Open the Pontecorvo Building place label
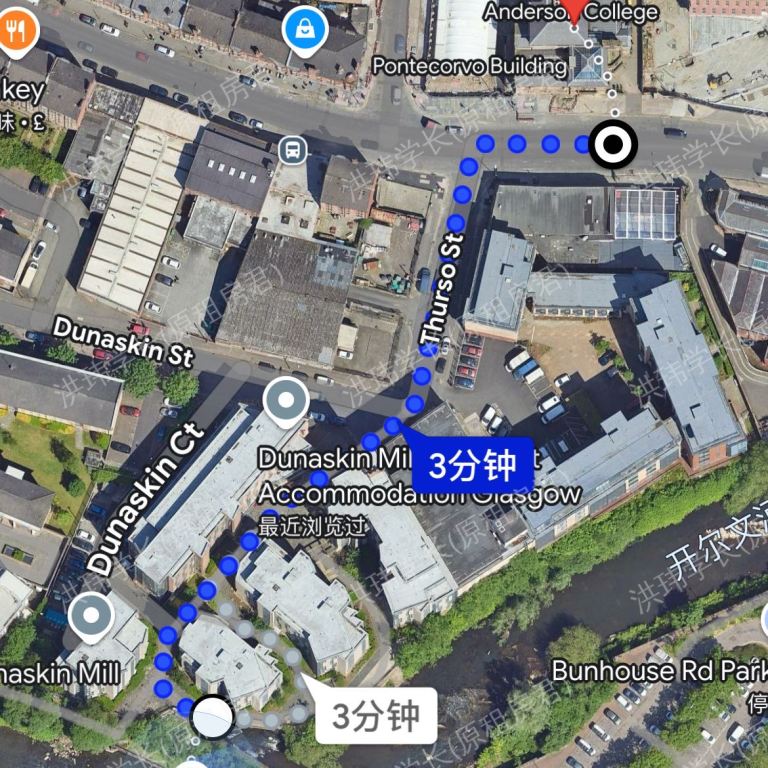Viewport: 768px width, 768px height. [469, 66]
